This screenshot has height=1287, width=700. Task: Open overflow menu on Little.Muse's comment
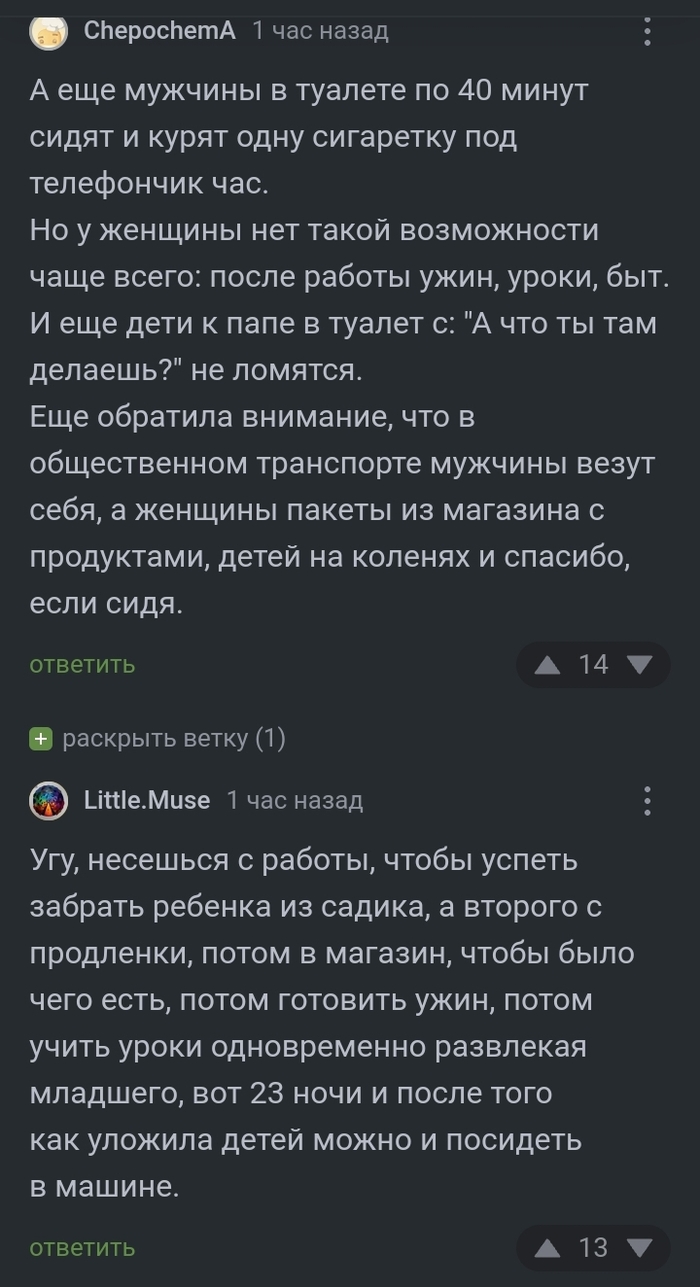(x=648, y=801)
